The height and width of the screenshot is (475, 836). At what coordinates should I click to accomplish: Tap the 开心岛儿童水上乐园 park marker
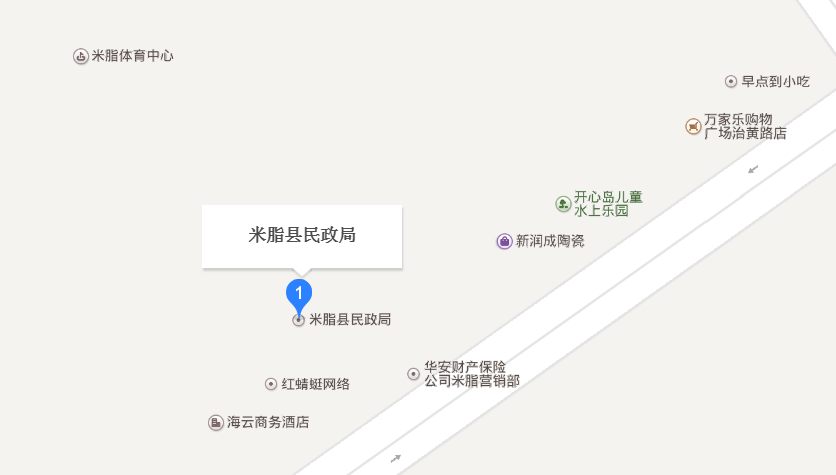[x=563, y=204]
